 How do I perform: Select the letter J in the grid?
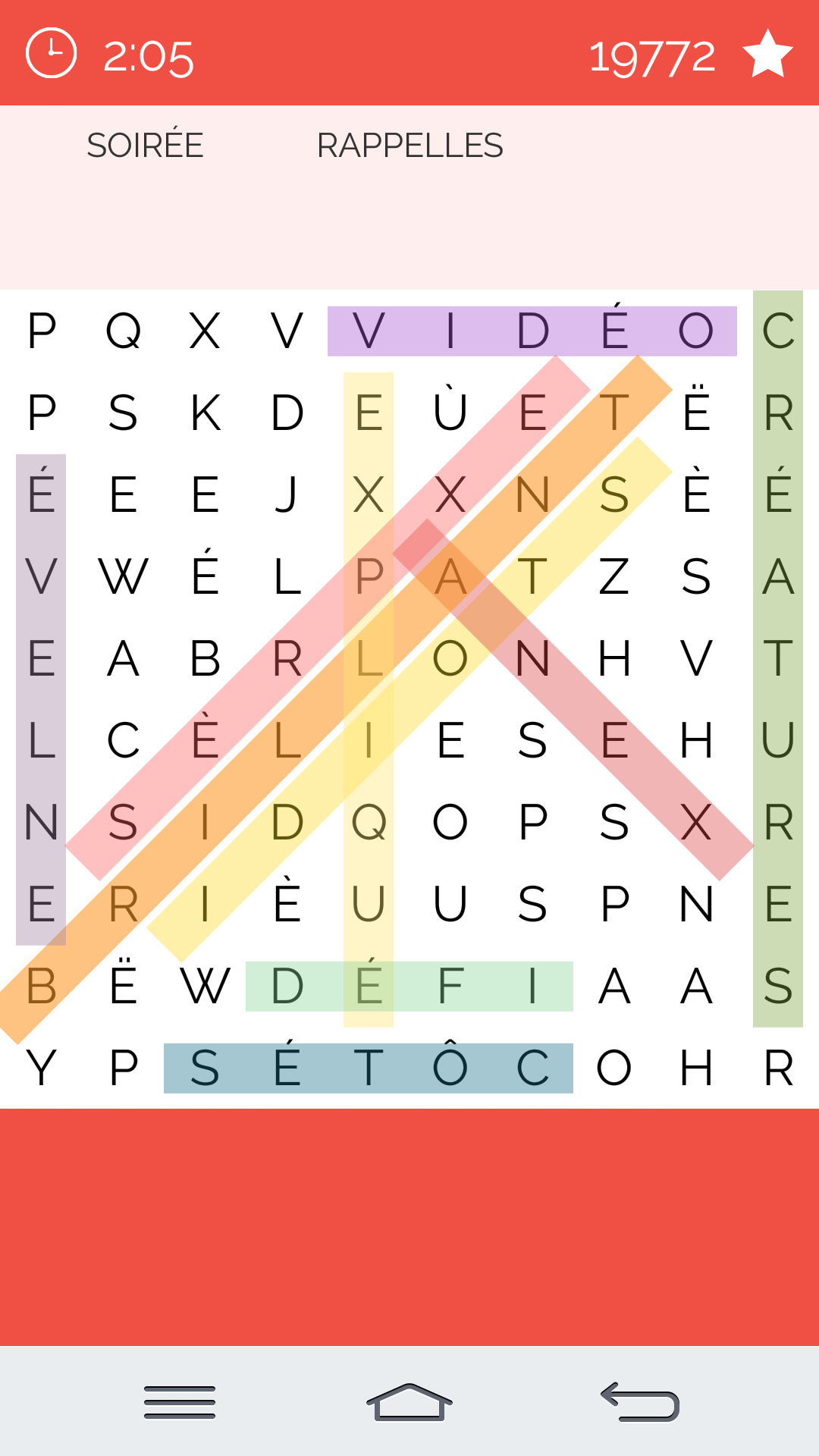tap(287, 495)
